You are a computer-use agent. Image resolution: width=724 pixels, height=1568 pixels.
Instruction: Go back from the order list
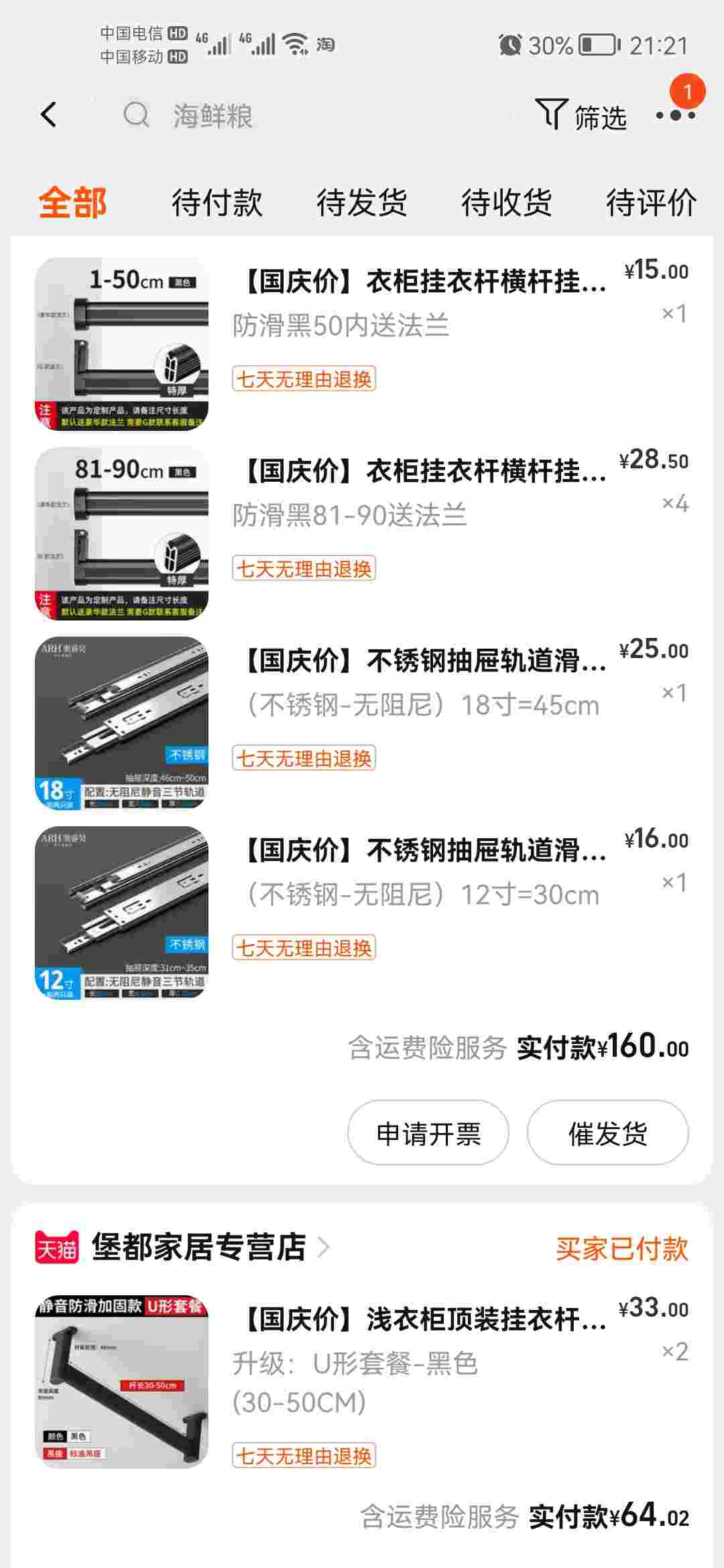tap(48, 115)
